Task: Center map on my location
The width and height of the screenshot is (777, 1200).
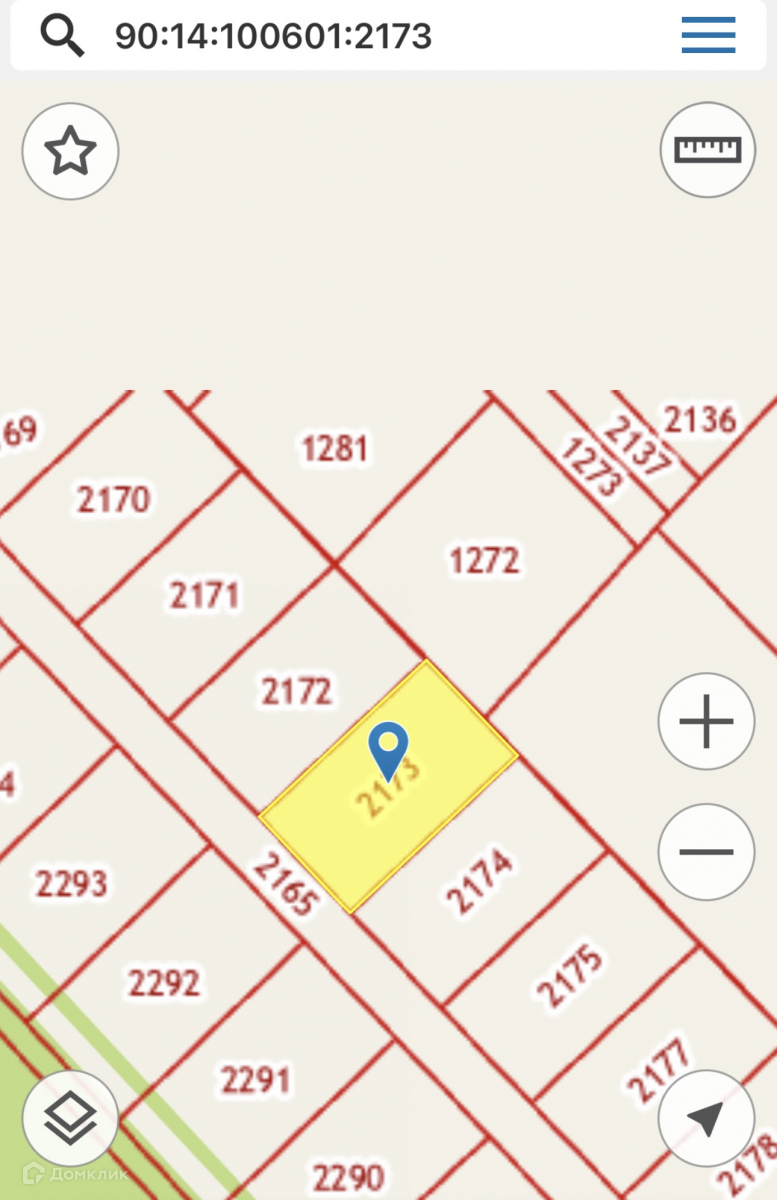Action: click(706, 1118)
